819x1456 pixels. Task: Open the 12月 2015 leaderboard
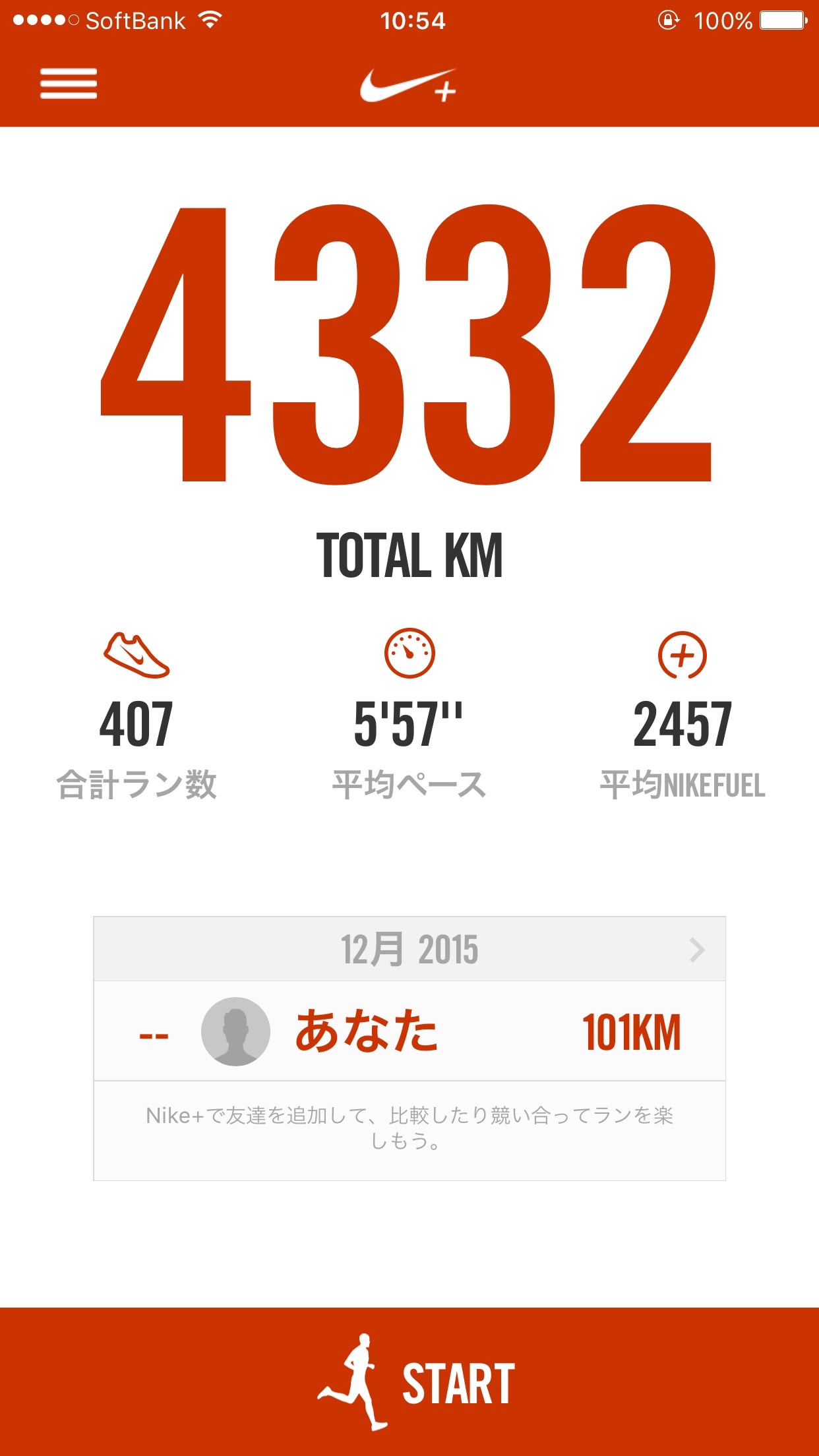point(409,949)
